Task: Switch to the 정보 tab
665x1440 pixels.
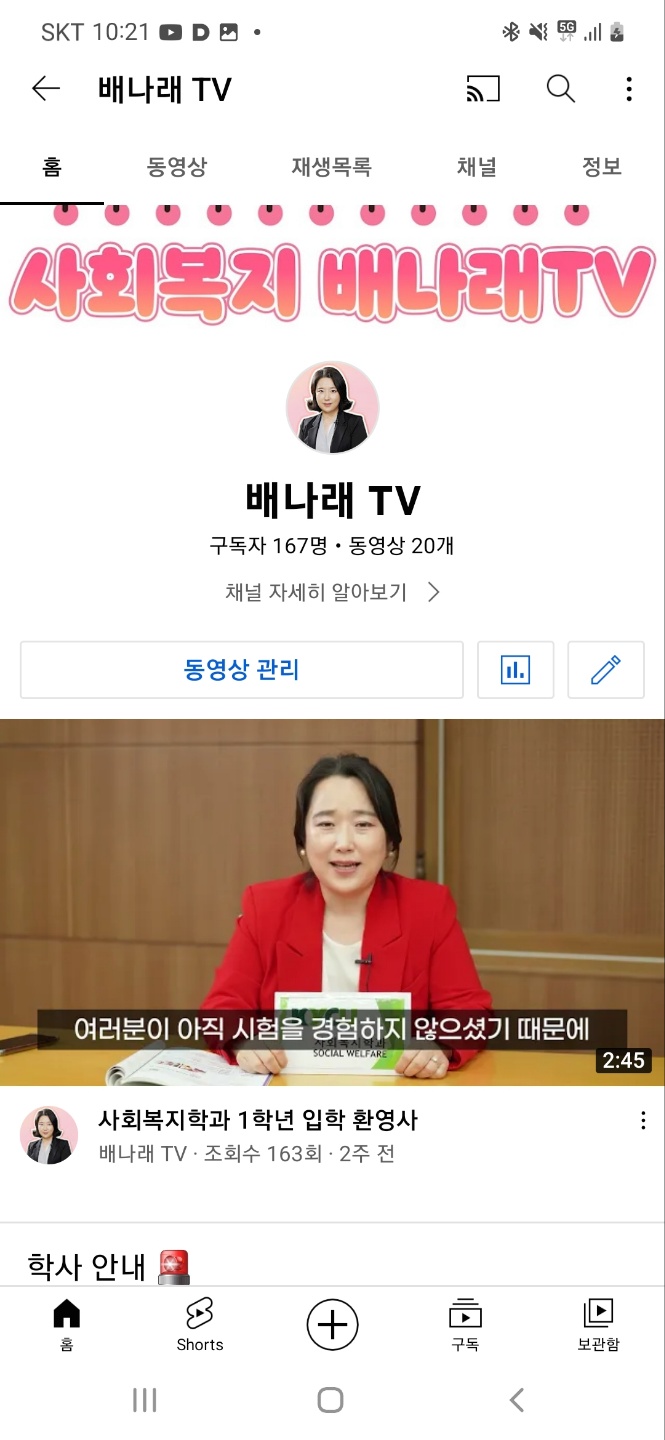Action: click(x=602, y=167)
